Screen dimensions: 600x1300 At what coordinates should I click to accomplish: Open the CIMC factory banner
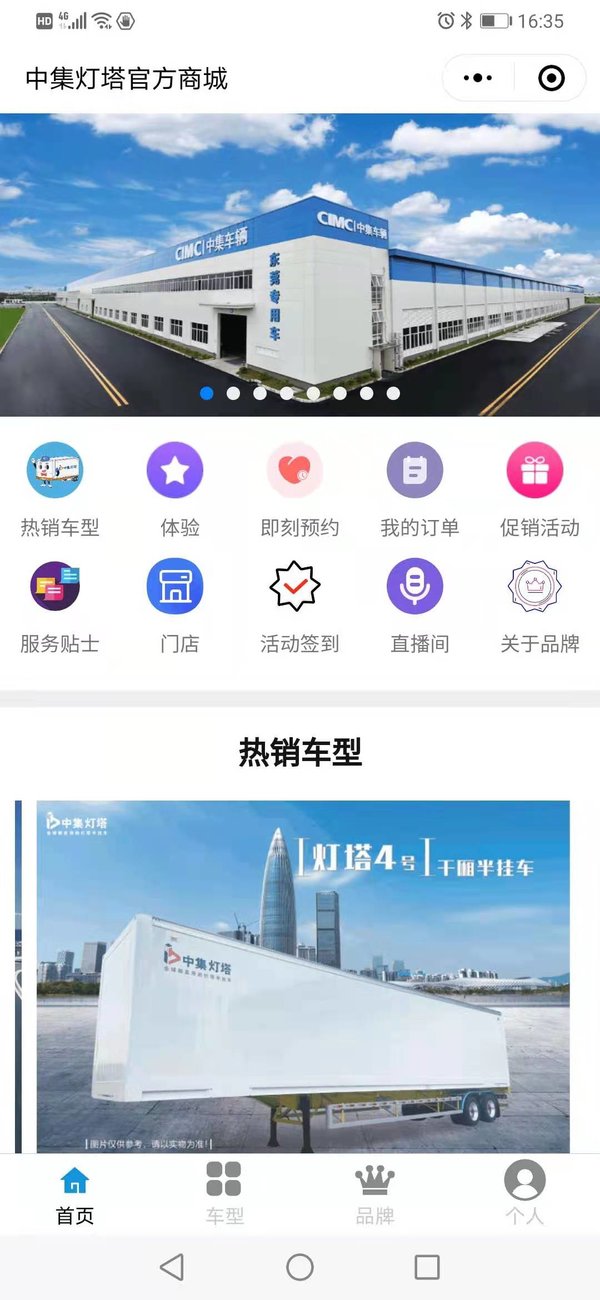300,264
